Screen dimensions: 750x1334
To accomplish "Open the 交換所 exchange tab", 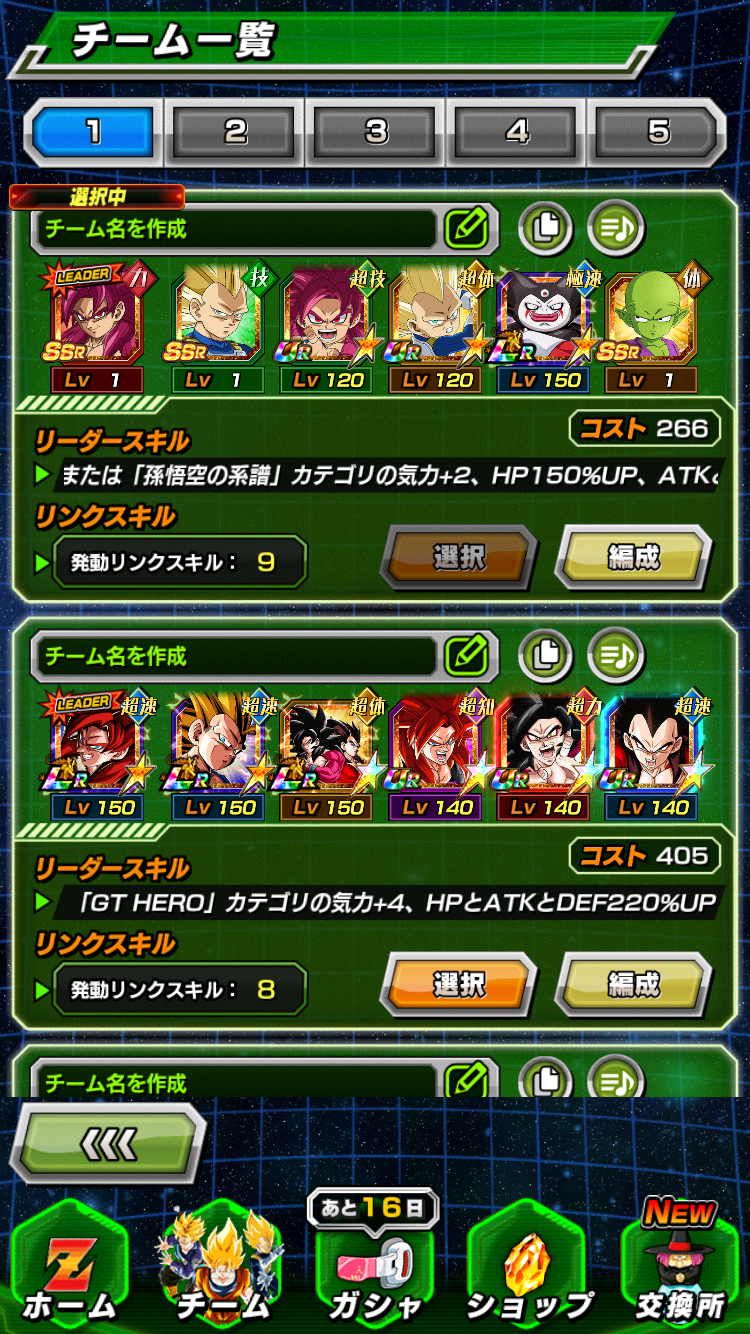I will tap(680, 1270).
